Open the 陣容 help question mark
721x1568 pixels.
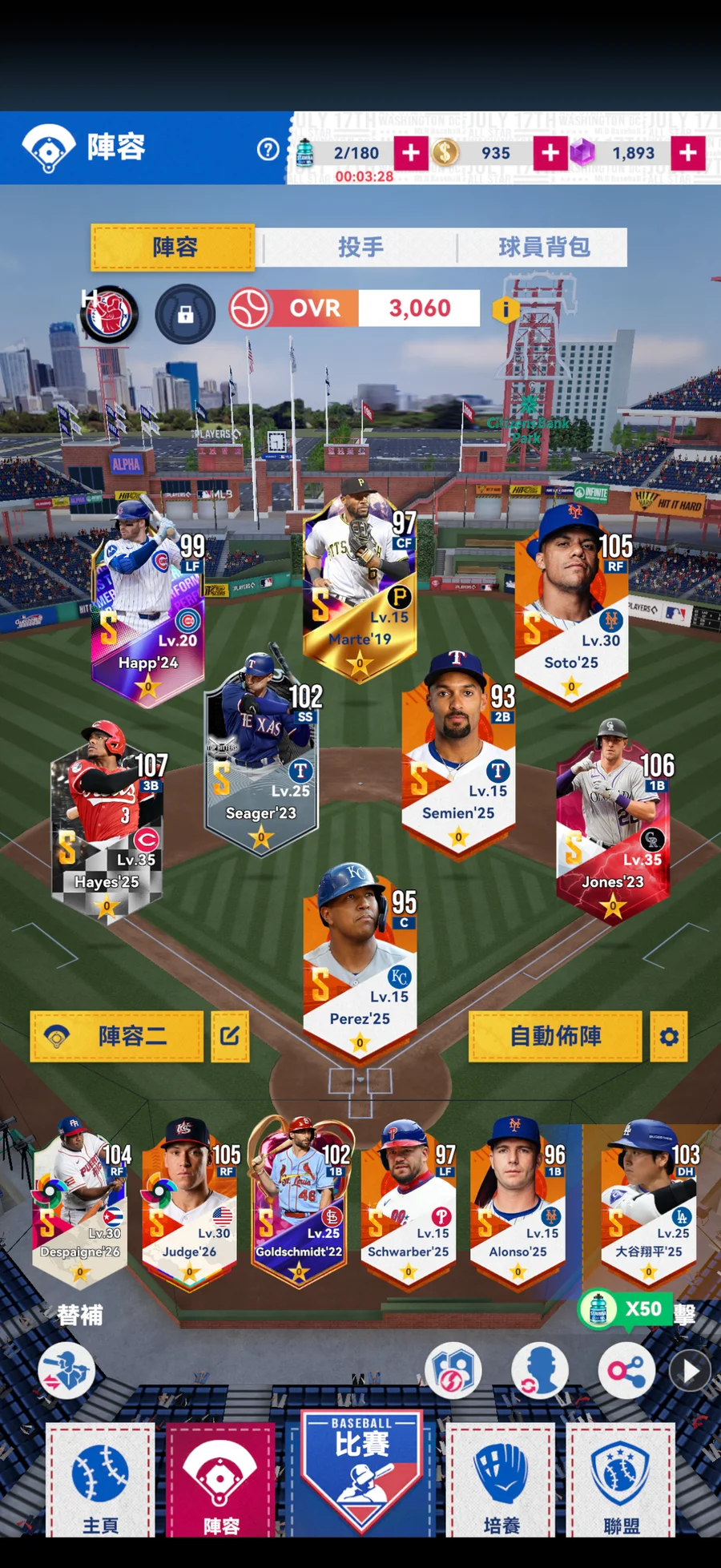pos(268,149)
